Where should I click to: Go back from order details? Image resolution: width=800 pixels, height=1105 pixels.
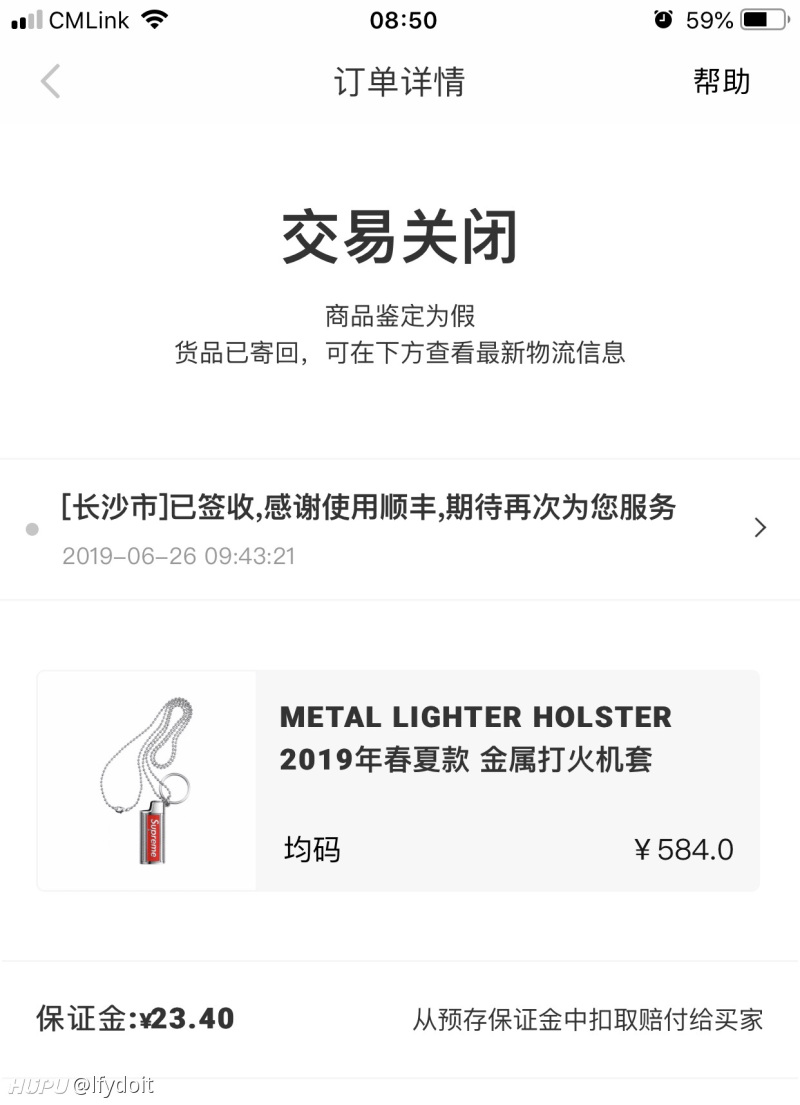pos(50,81)
